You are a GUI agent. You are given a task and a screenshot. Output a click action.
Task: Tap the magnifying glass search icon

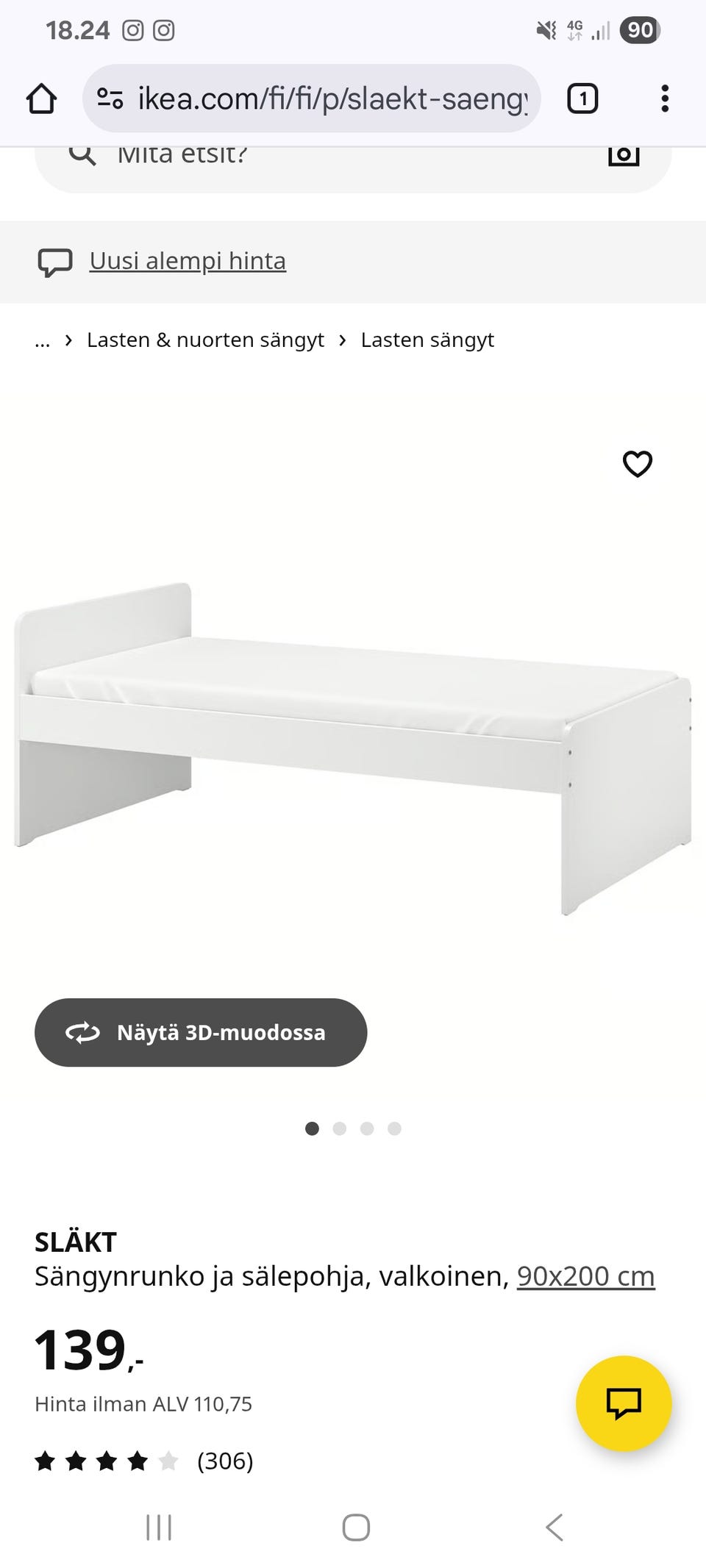81,154
